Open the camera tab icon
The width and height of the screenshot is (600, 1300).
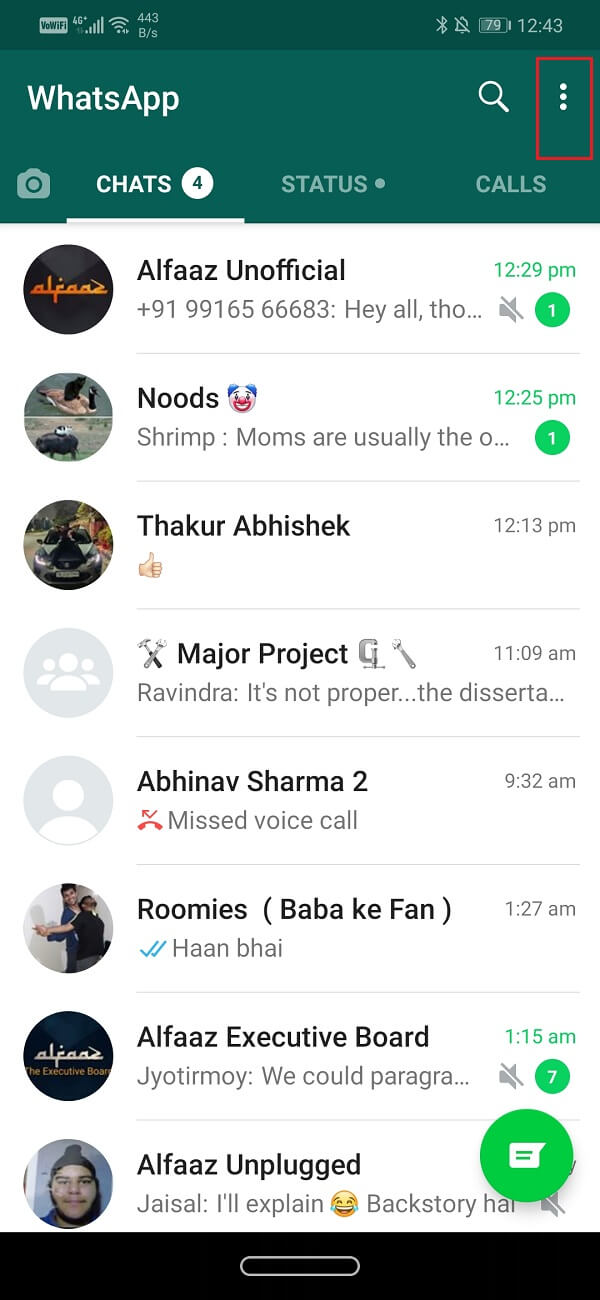click(x=33, y=184)
